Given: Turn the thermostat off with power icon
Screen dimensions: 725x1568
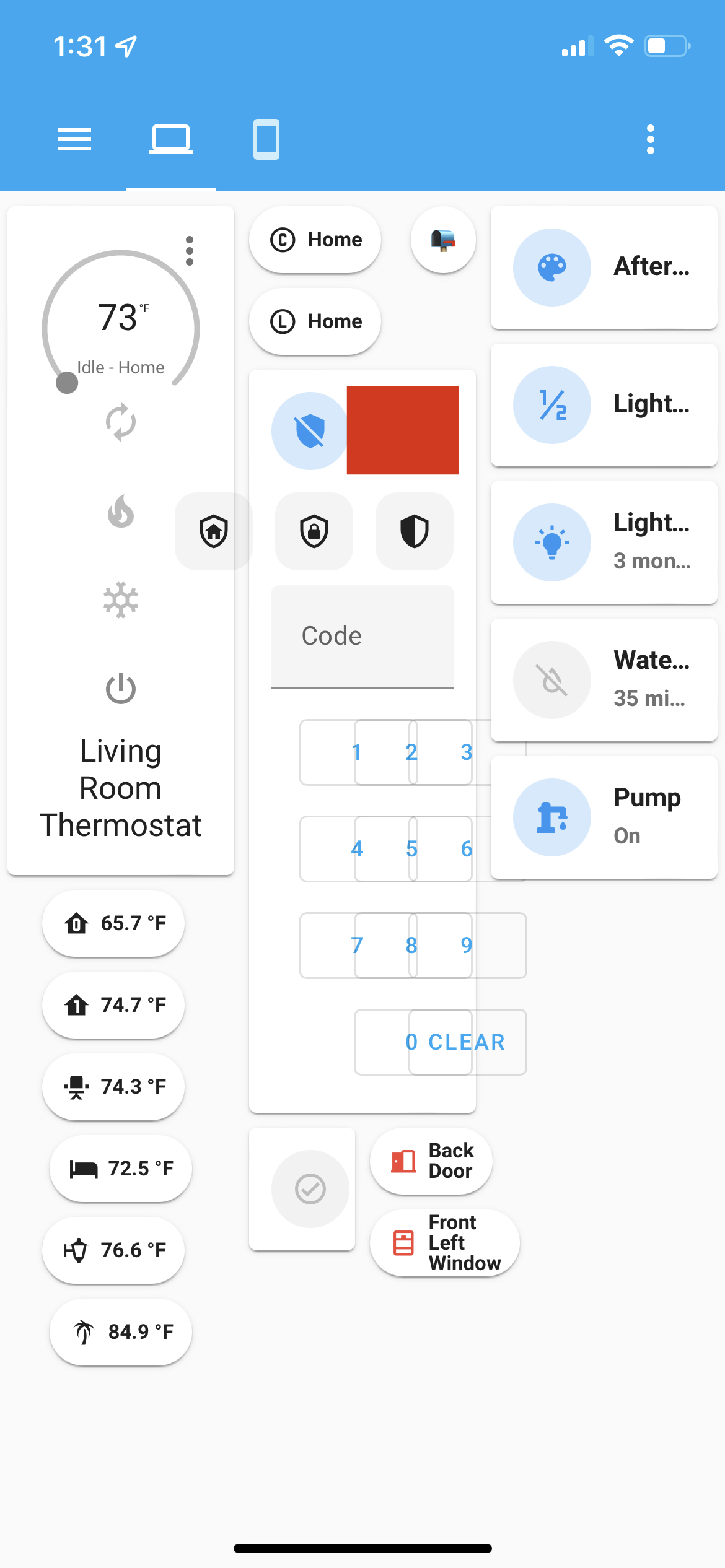Looking at the screenshot, I should click(x=121, y=689).
